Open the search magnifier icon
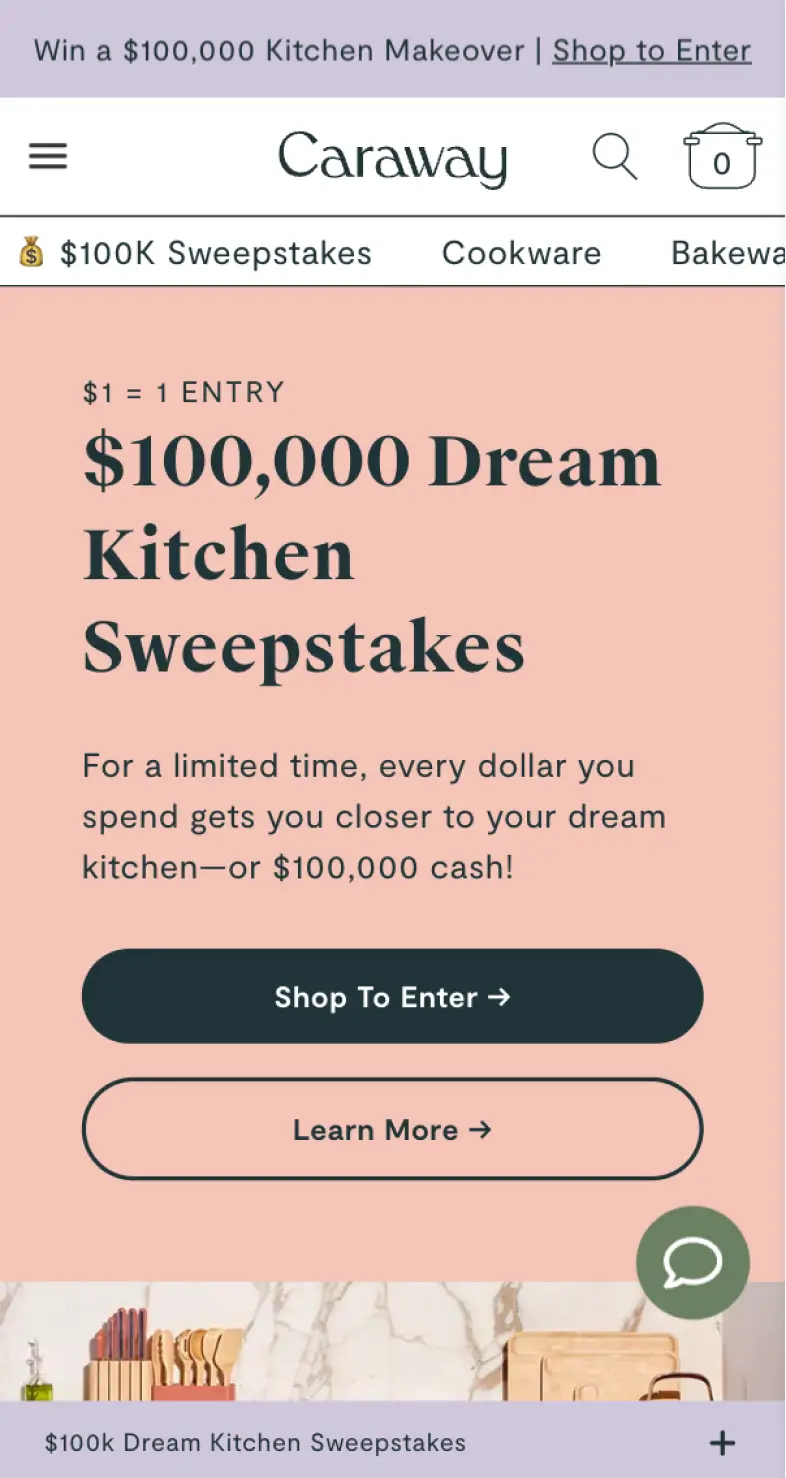The width and height of the screenshot is (786, 1478). click(614, 157)
